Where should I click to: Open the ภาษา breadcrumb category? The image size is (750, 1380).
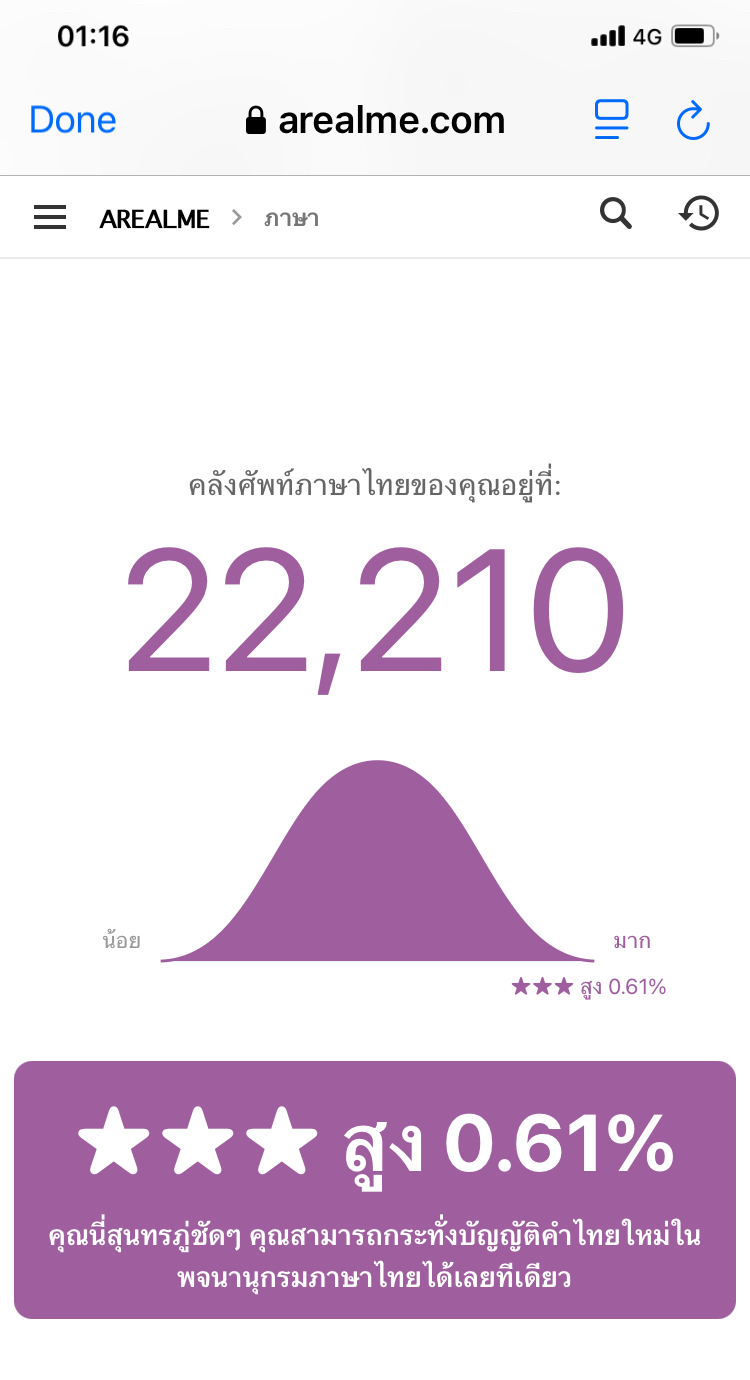pyautogui.click(x=291, y=218)
